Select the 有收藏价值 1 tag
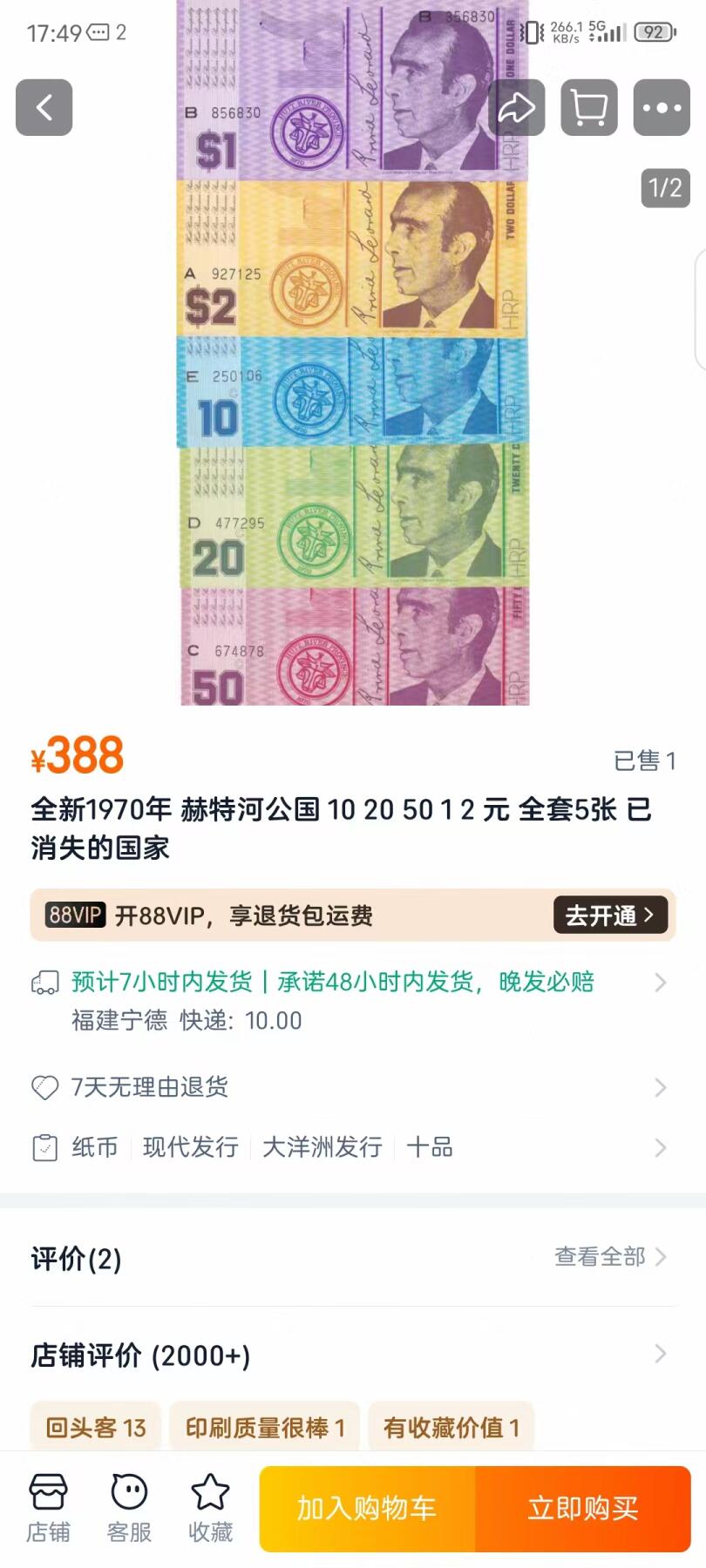706x1568 pixels. pos(451,1428)
